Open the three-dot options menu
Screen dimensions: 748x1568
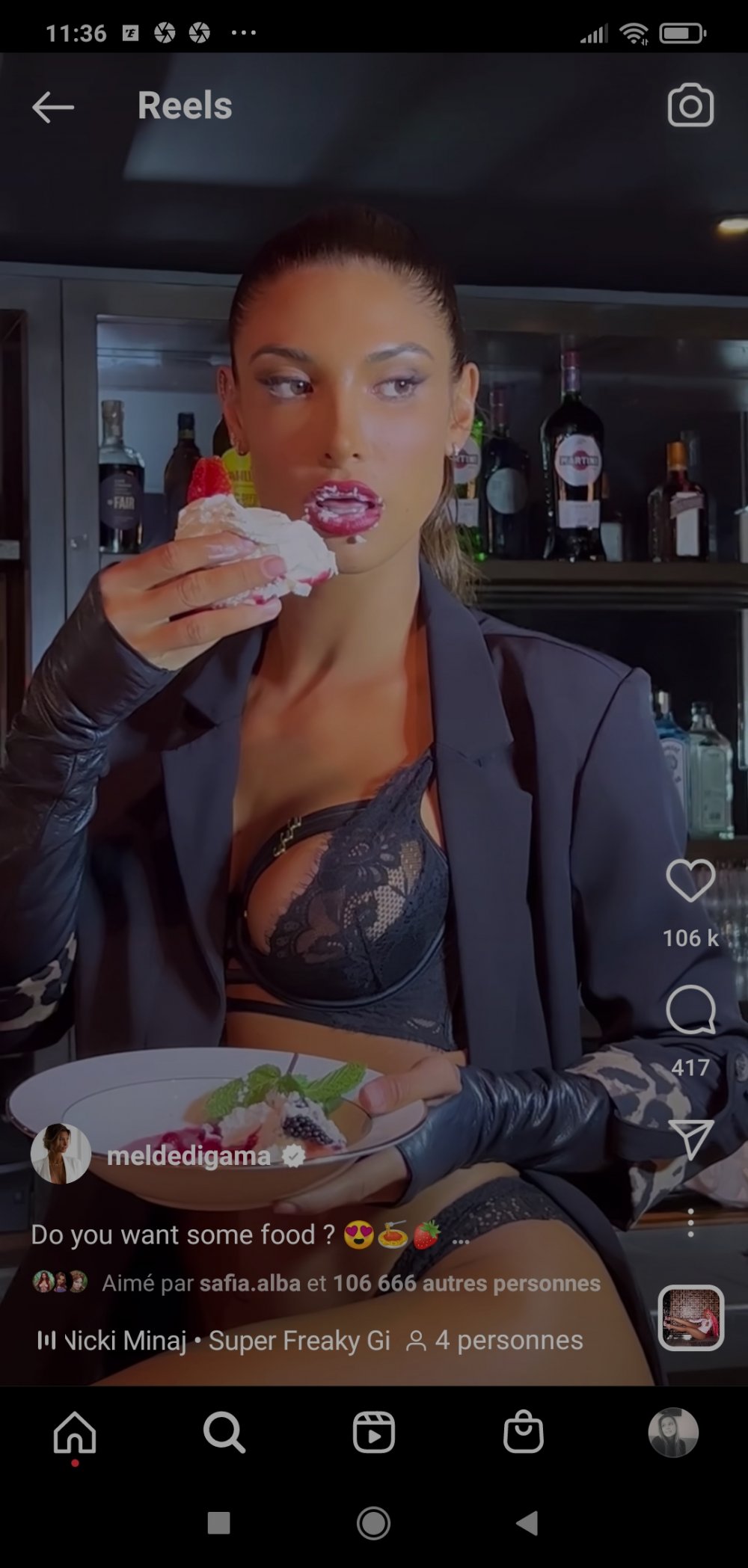pyautogui.click(x=690, y=1223)
